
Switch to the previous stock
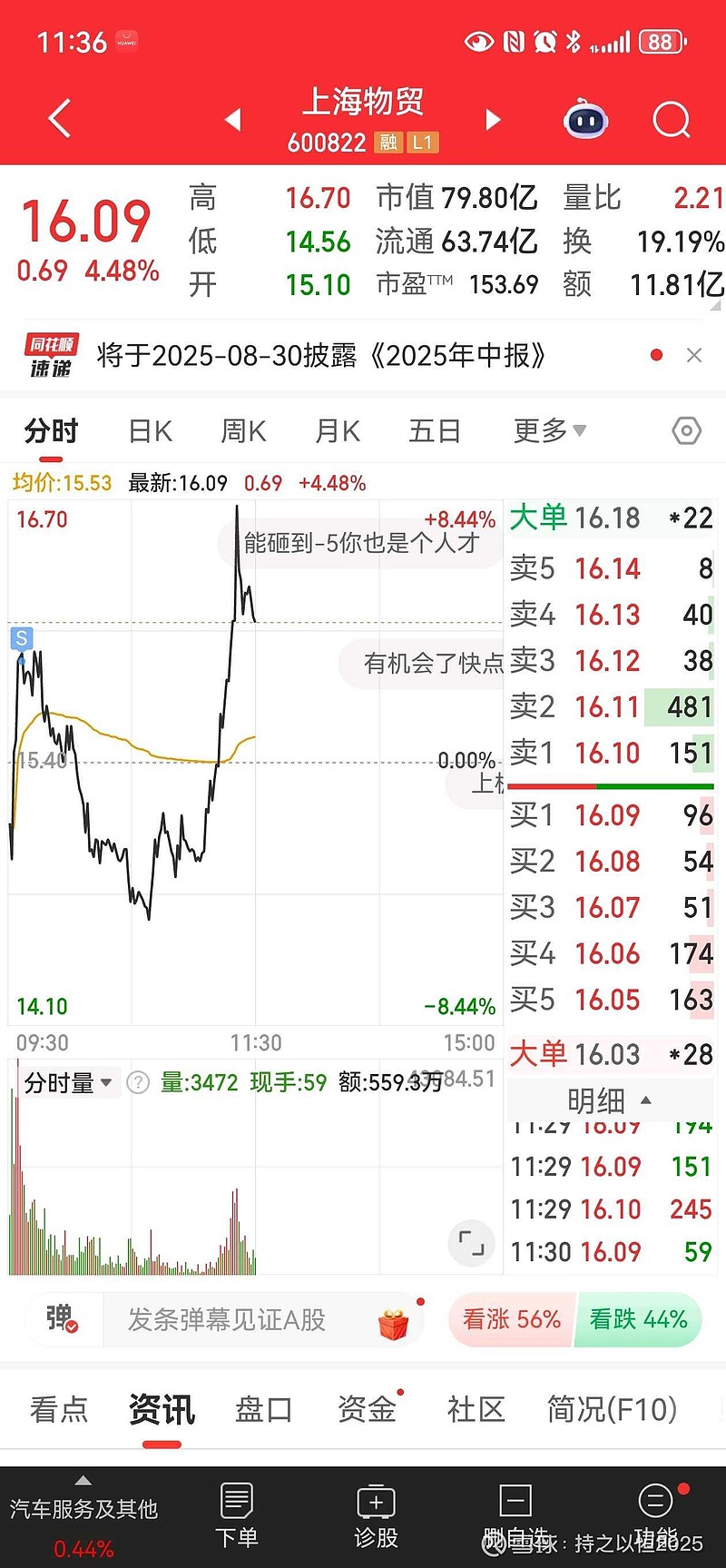[233, 119]
